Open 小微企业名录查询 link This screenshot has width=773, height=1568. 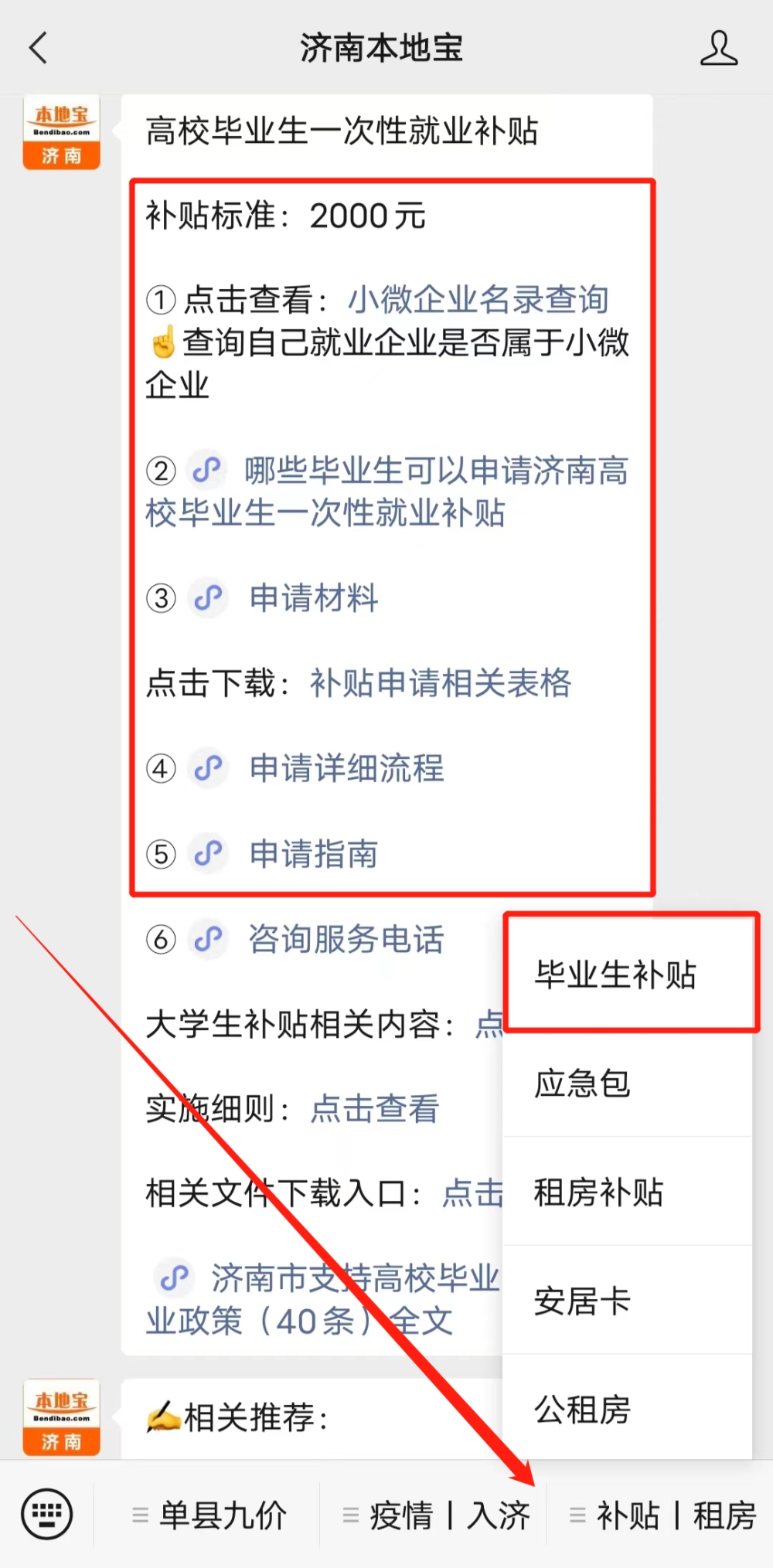coord(478,300)
